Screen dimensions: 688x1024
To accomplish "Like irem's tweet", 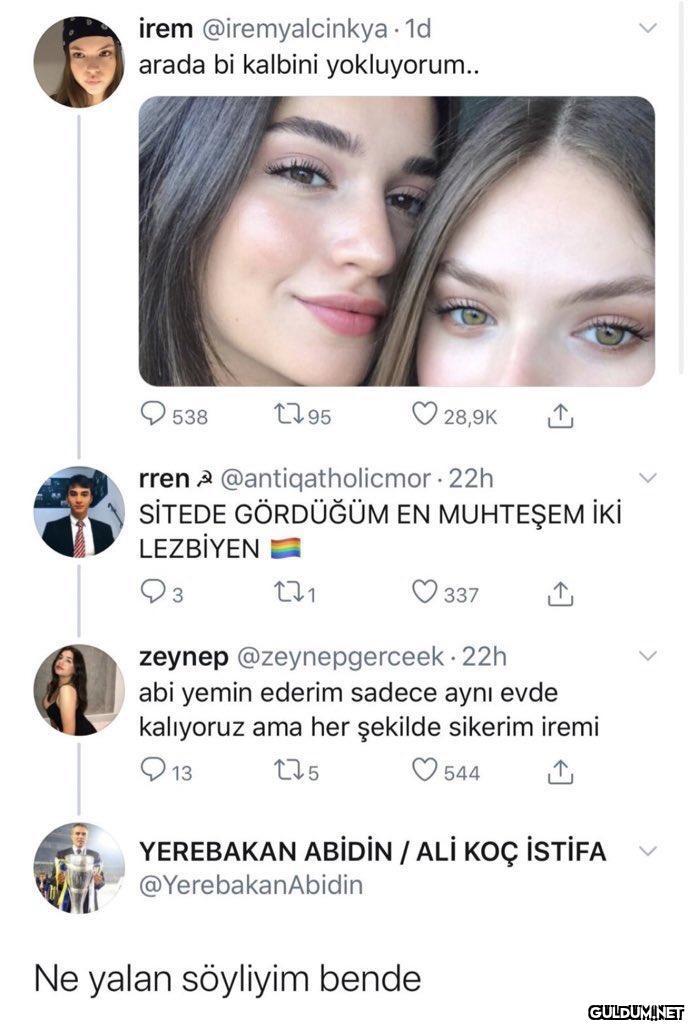I will [x=425, y=414].
